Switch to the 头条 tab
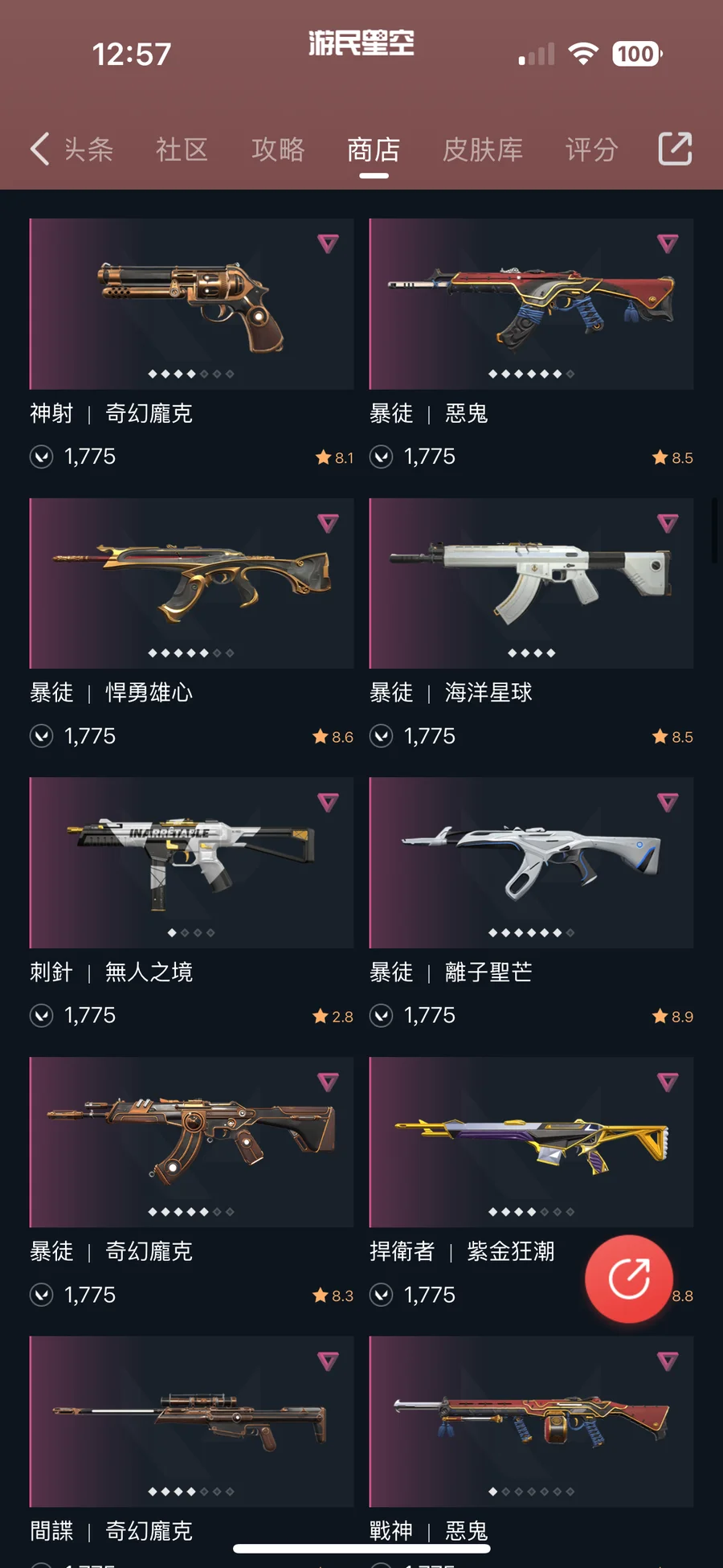Screen dimensions: 723x1568 (88, 149)
